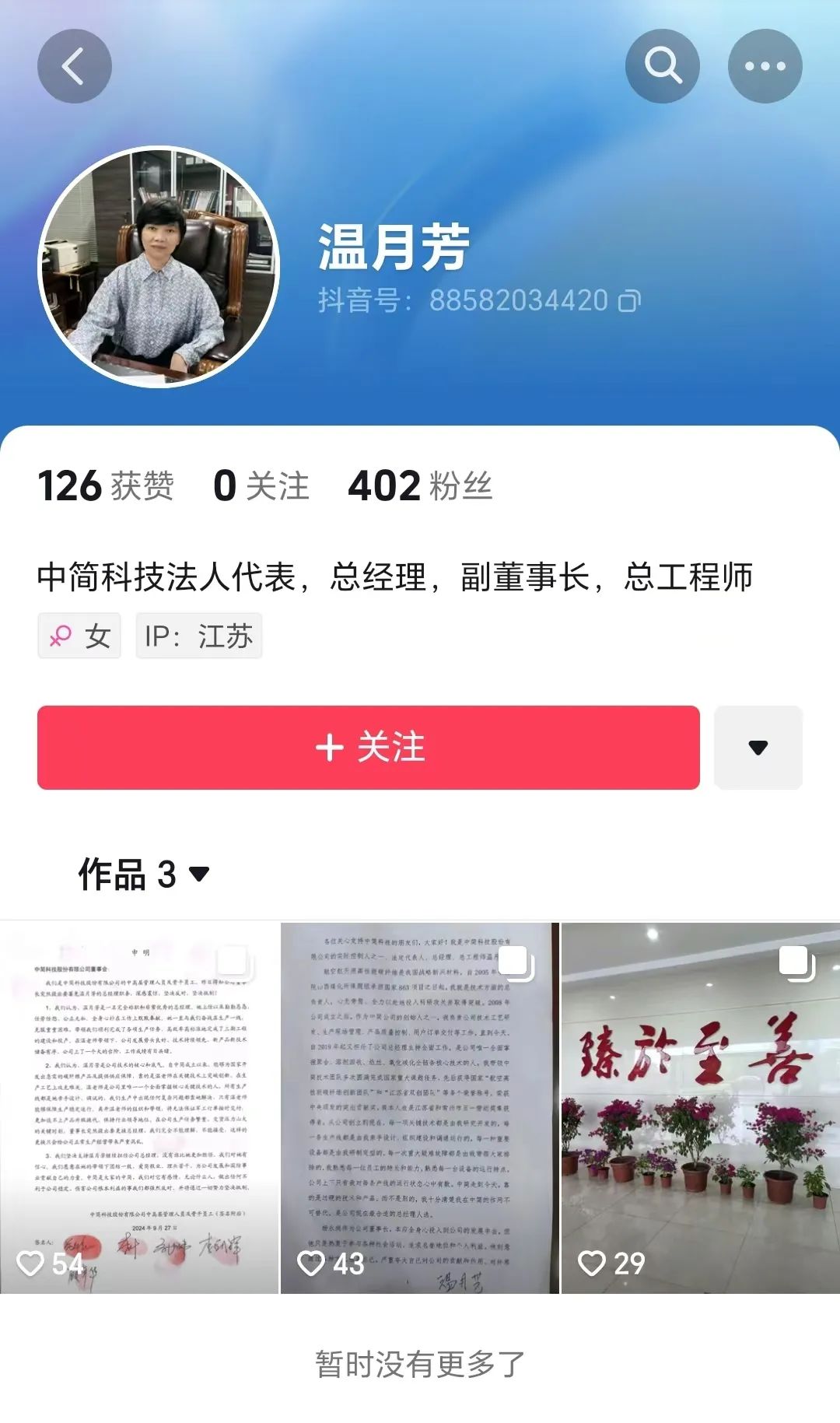Open the search icon on the profile
Image resolution: width=840 pixels, height=1423 pixels.
point(662,66)
